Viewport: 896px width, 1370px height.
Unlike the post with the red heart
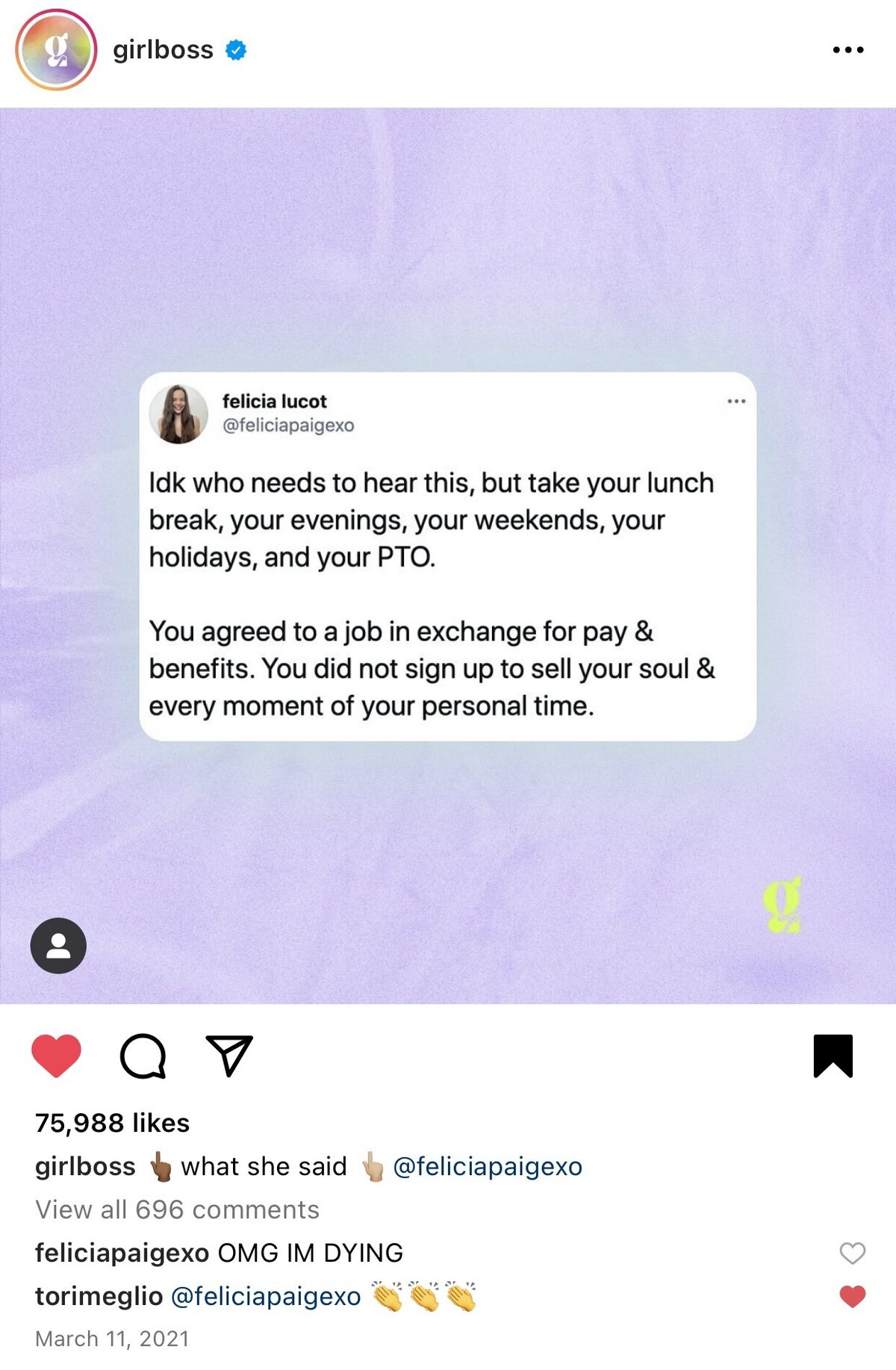pyautogui.click(x=56, y=1055)
